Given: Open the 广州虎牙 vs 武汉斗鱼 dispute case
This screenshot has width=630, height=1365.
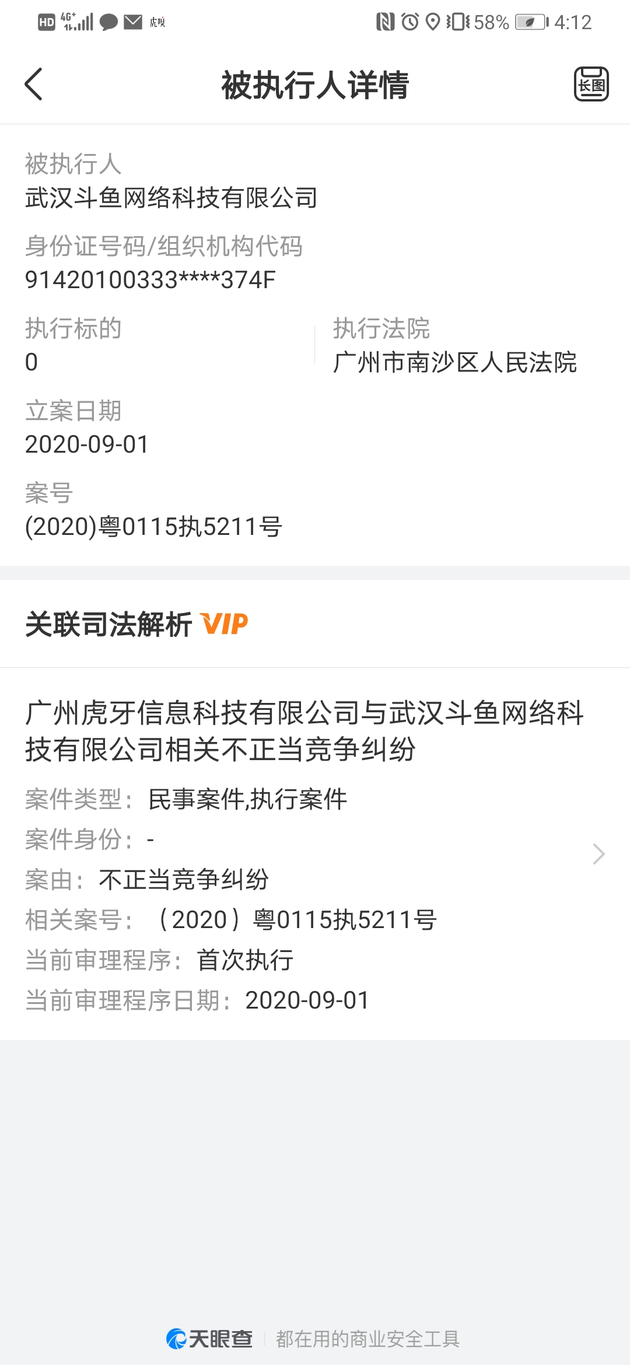Looking at the screenshot, I should point(315,853).
